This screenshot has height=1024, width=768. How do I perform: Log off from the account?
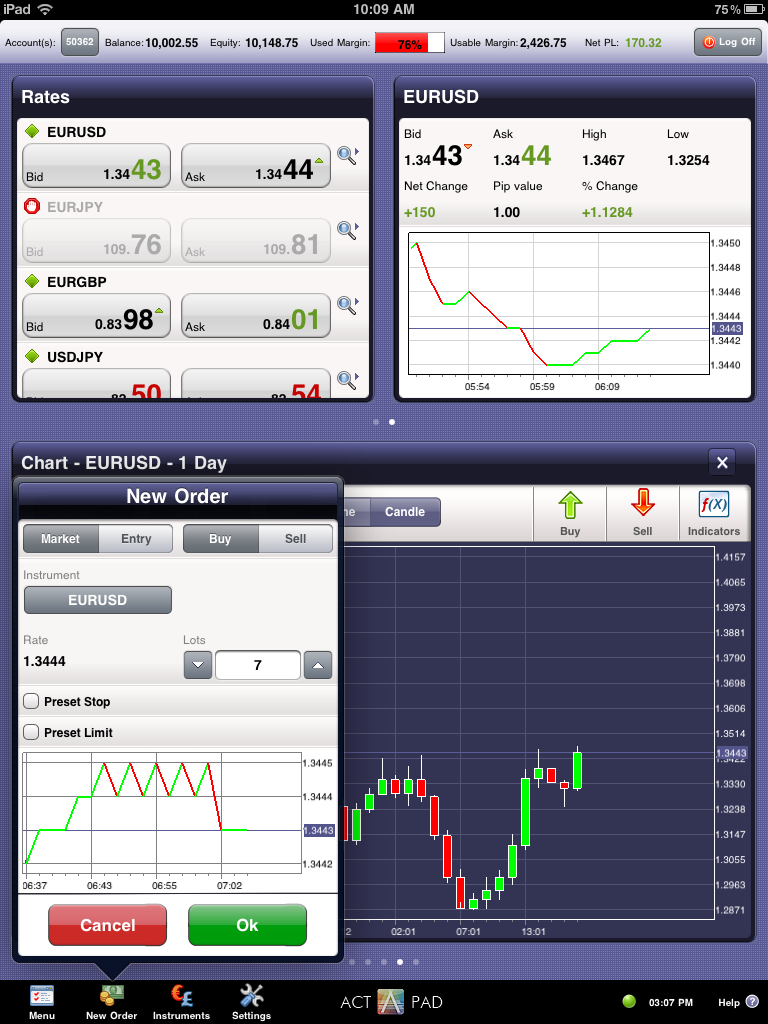coord(727,42)
